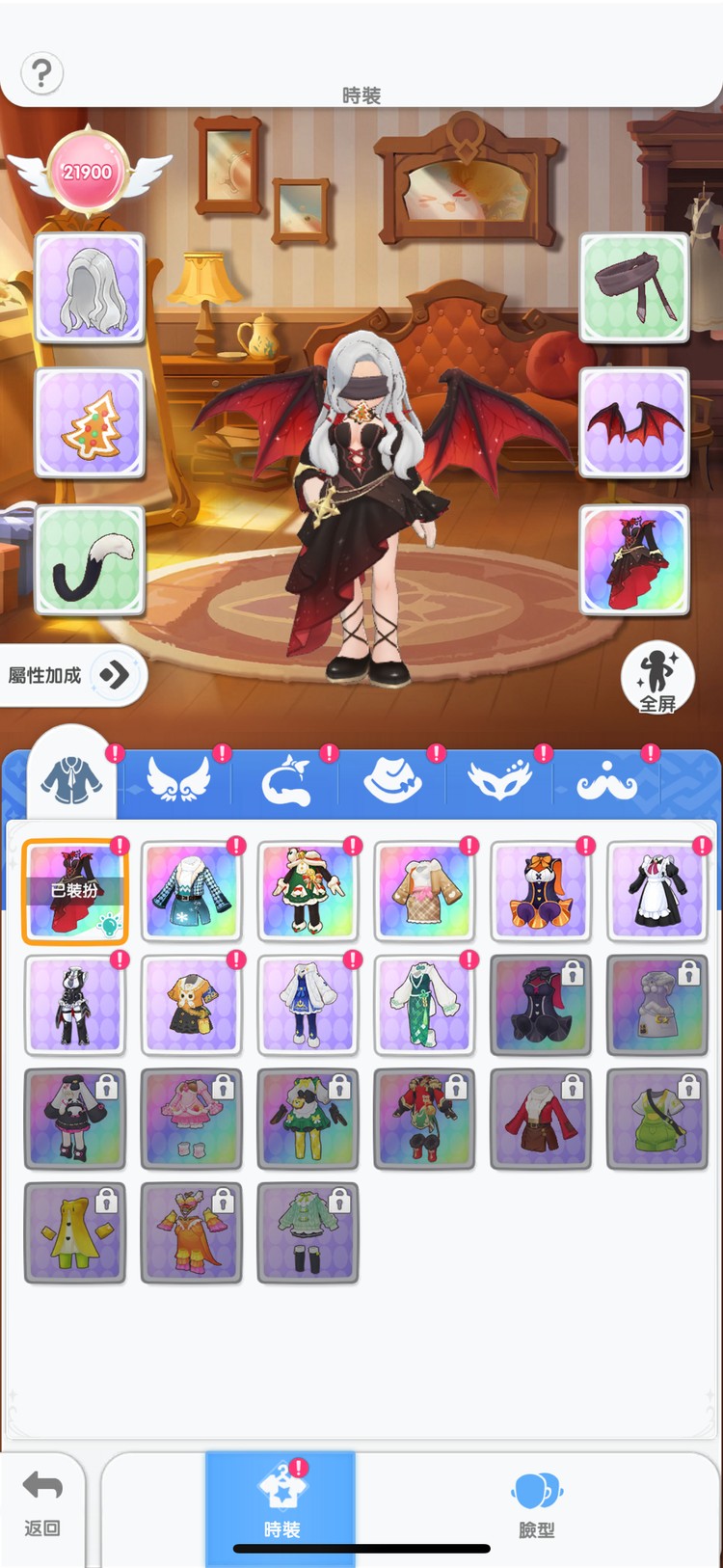Select the black and white maid outfit
The image size is (723, 1568).
click(x=657, y=892)
